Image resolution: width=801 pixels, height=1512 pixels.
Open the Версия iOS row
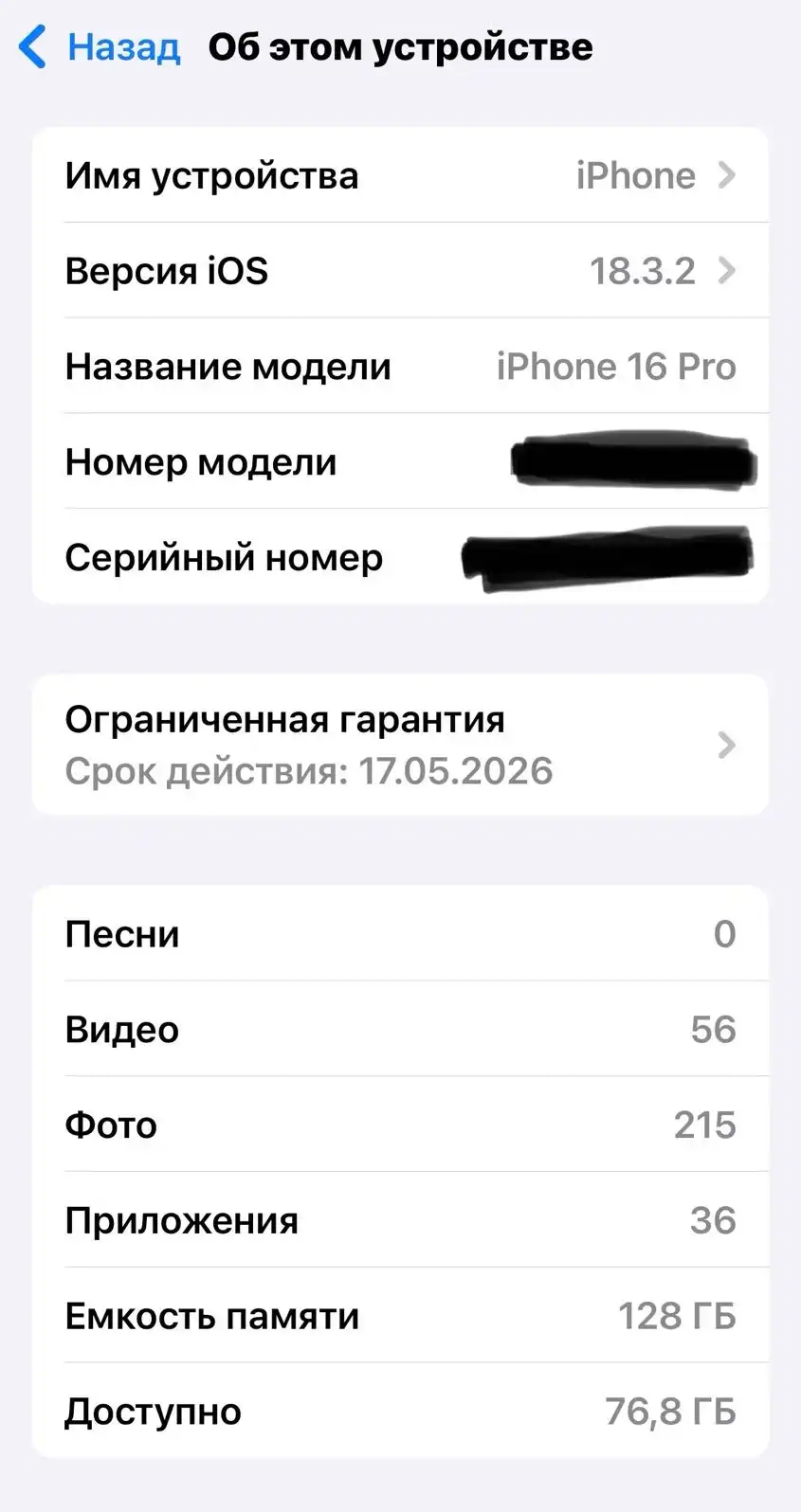400,271
